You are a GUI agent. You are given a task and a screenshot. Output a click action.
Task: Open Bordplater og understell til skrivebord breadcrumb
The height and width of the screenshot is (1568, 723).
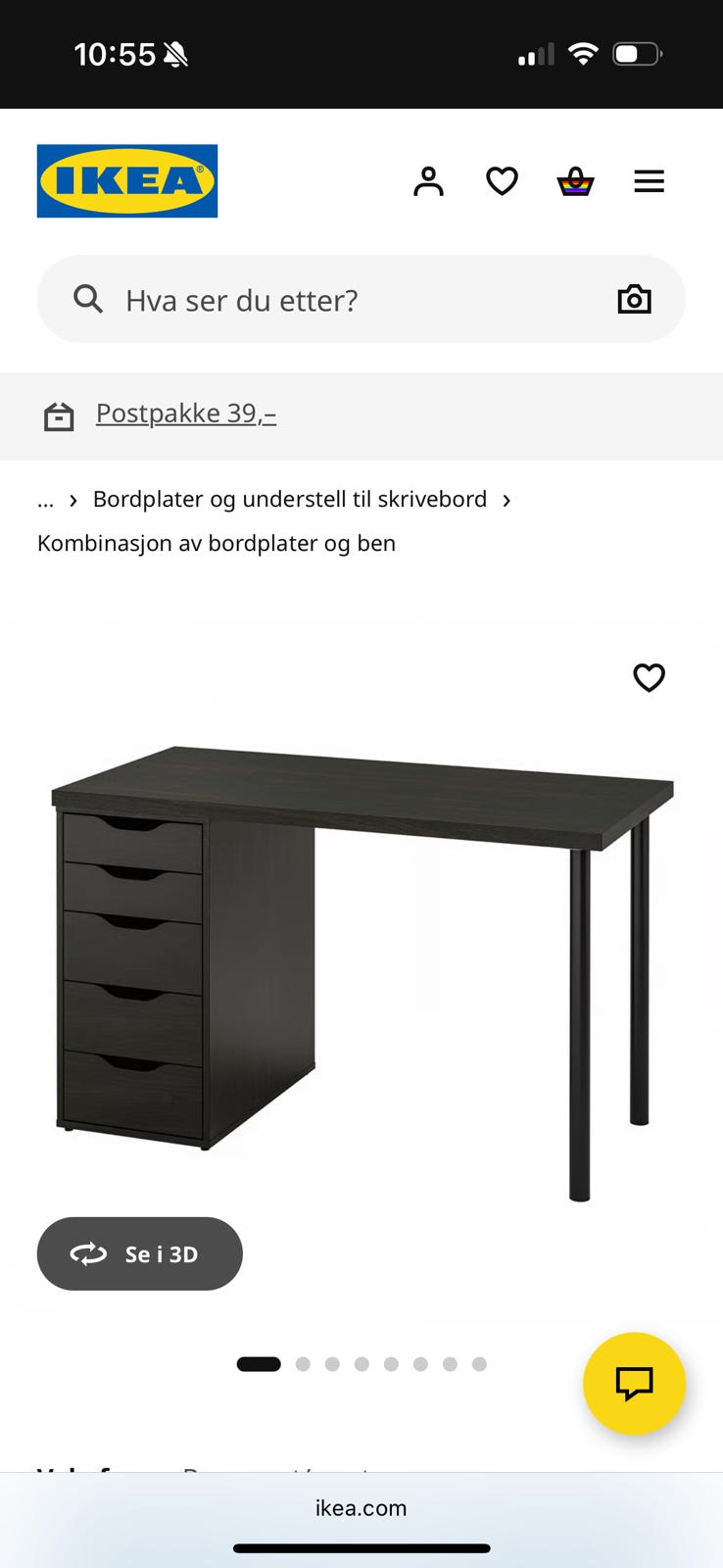tap(289, 500)
